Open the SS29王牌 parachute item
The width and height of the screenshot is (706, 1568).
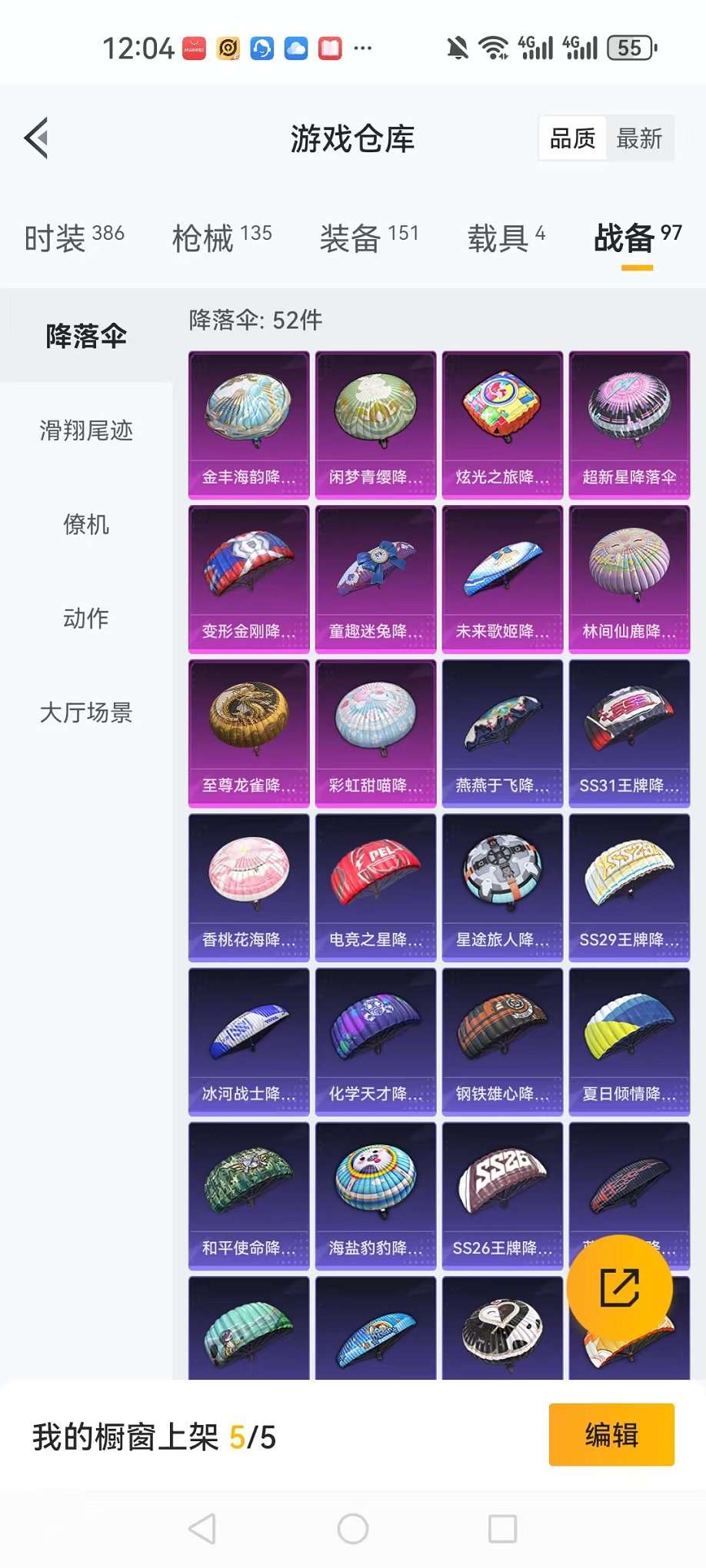[629, 888]
